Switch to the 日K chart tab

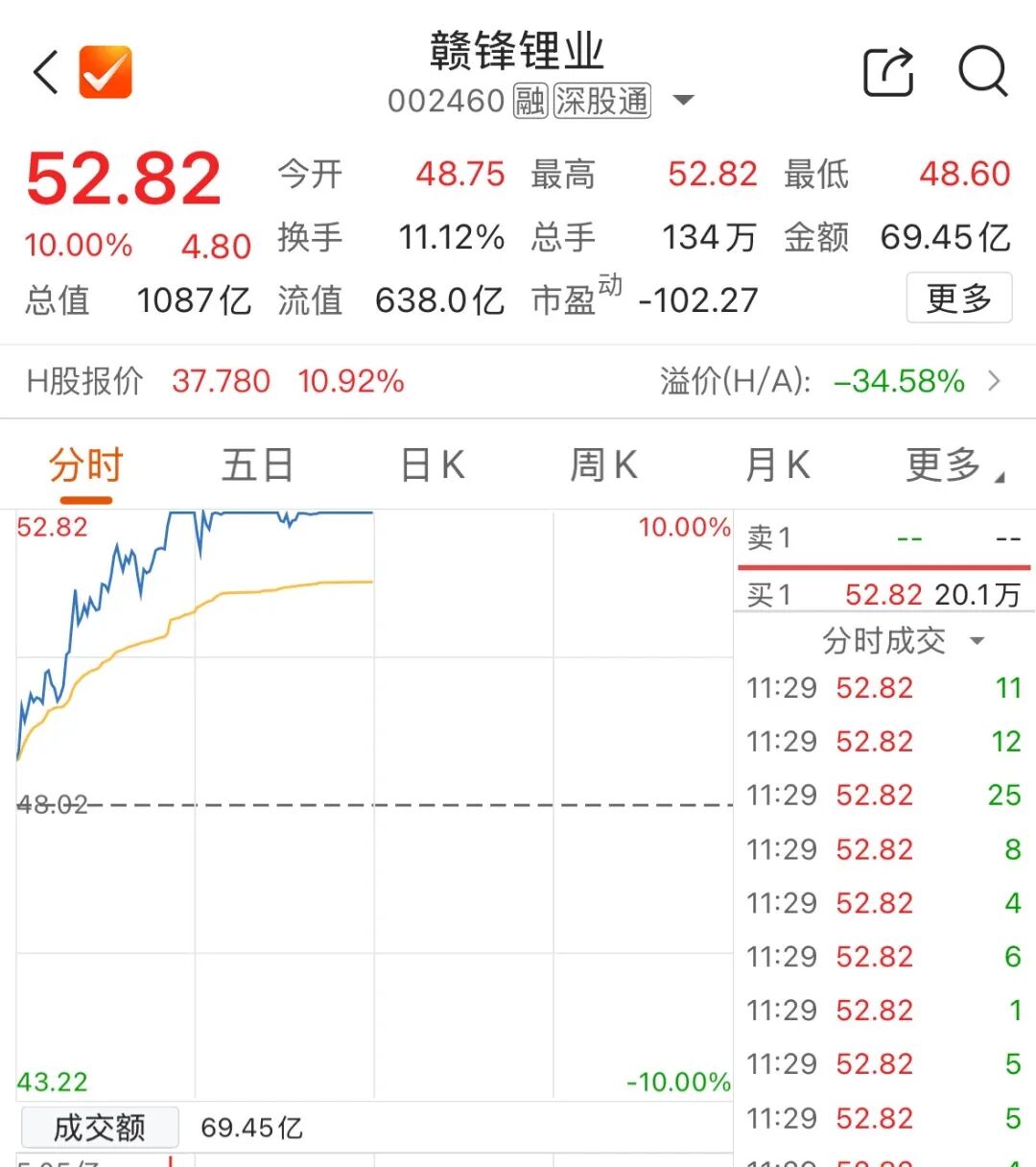(432, 466)
